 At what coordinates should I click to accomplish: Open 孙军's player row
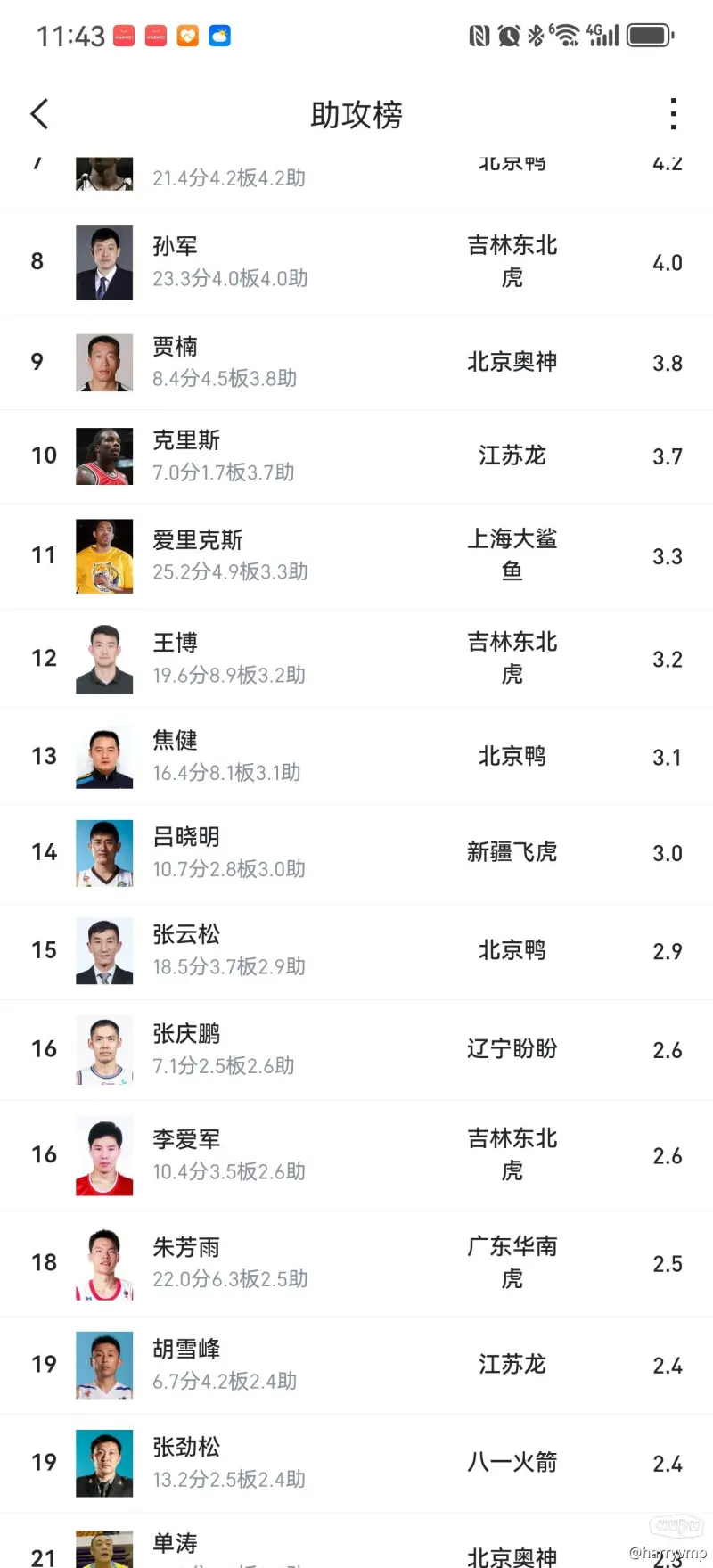click(x=356, y=262)
